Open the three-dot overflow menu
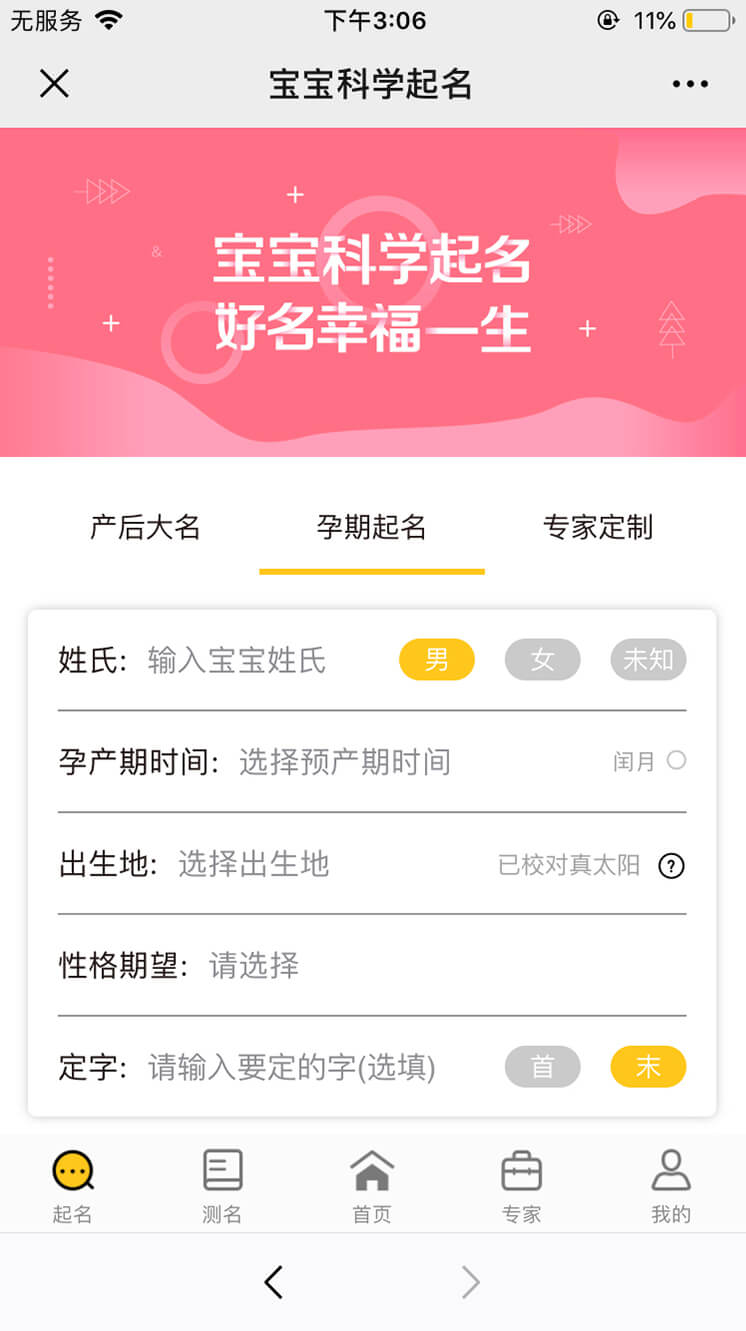The height and width of the screenshot is (1331, 746). pos(690,84)
